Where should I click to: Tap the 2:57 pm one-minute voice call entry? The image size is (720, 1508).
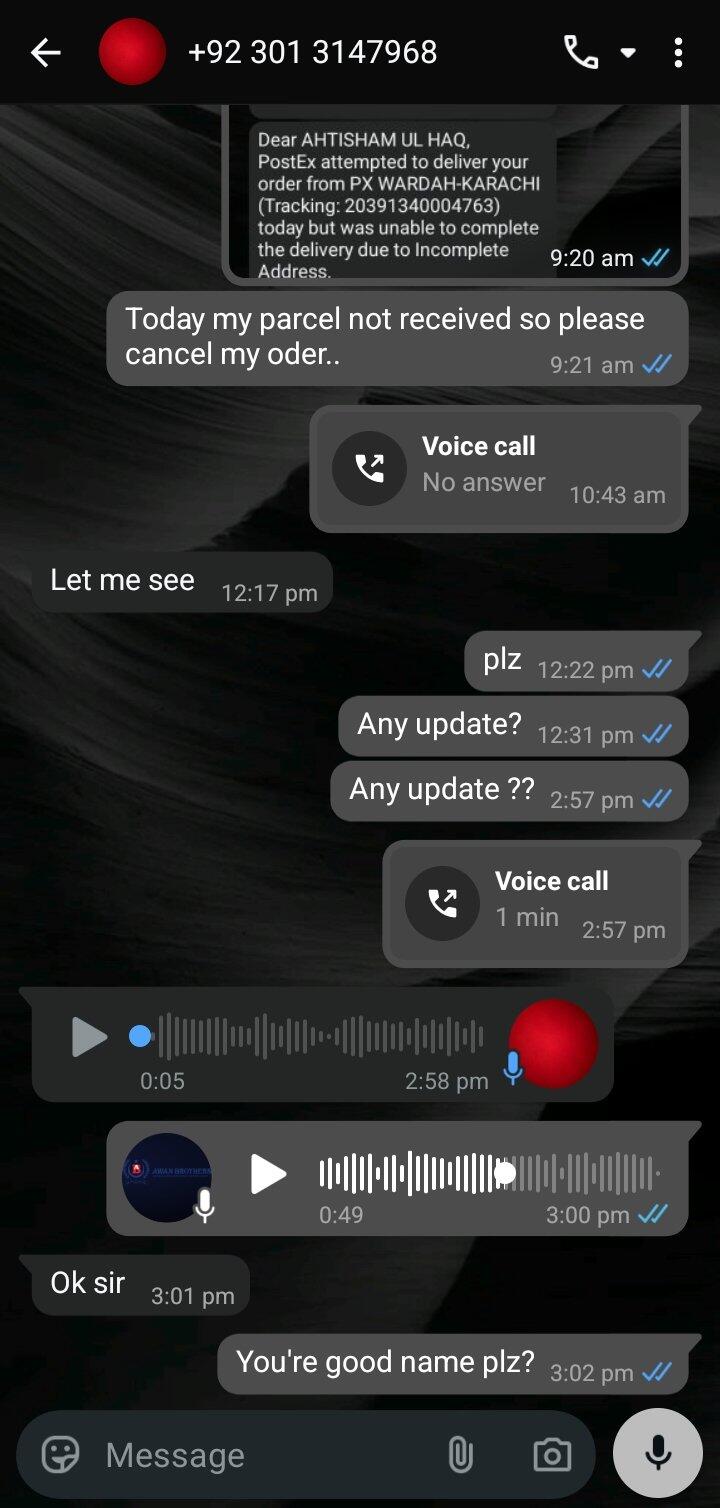(535, 904)
